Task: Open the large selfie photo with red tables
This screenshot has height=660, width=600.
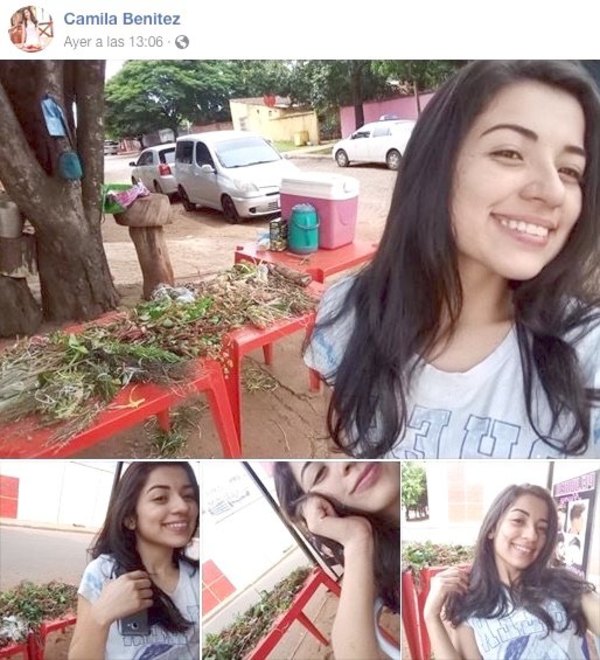Action: [x=300, y=258]
